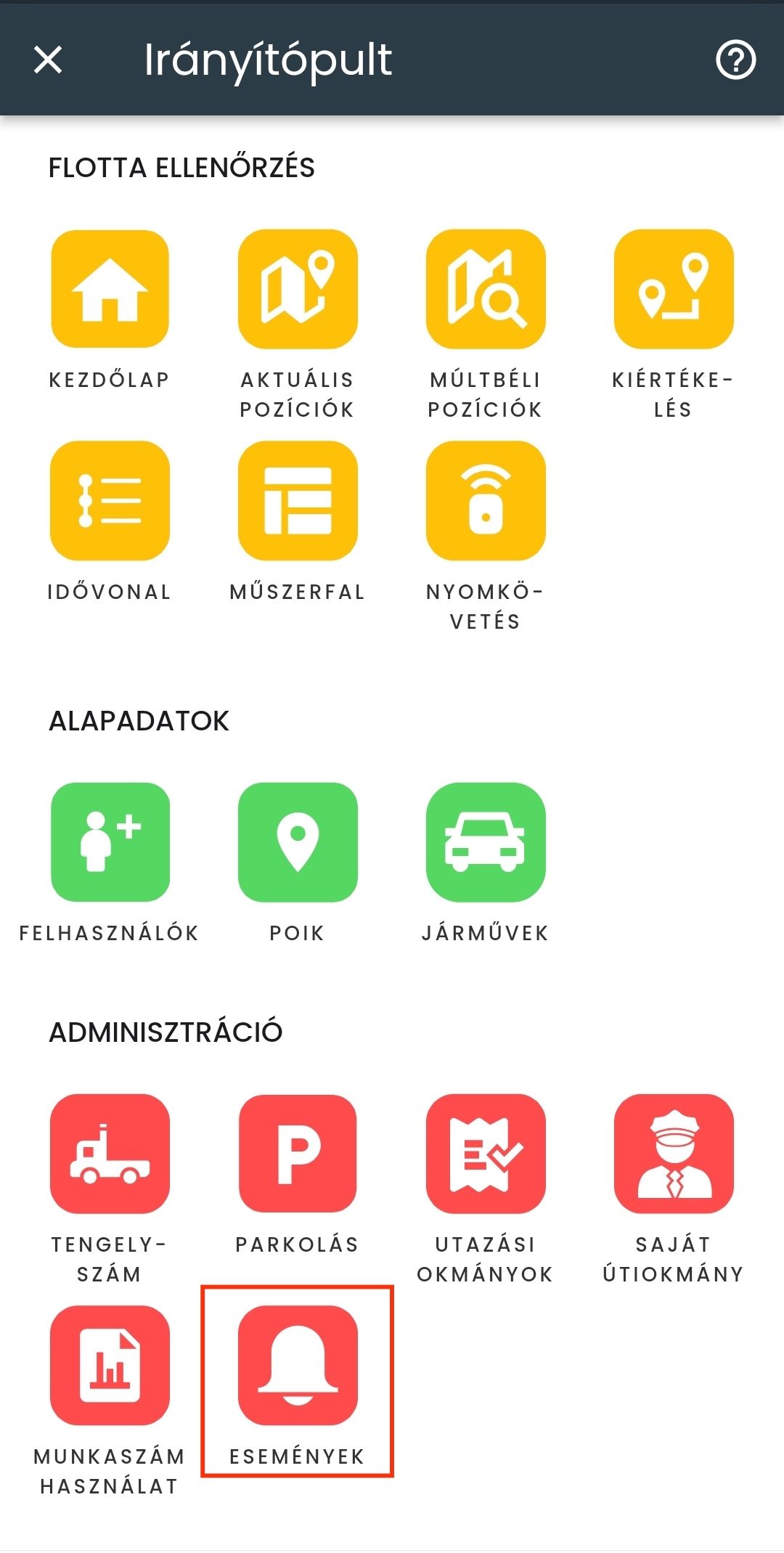Open Parkolás parking section
This screenshot has width=784, height=1553.
(298, 1154)
